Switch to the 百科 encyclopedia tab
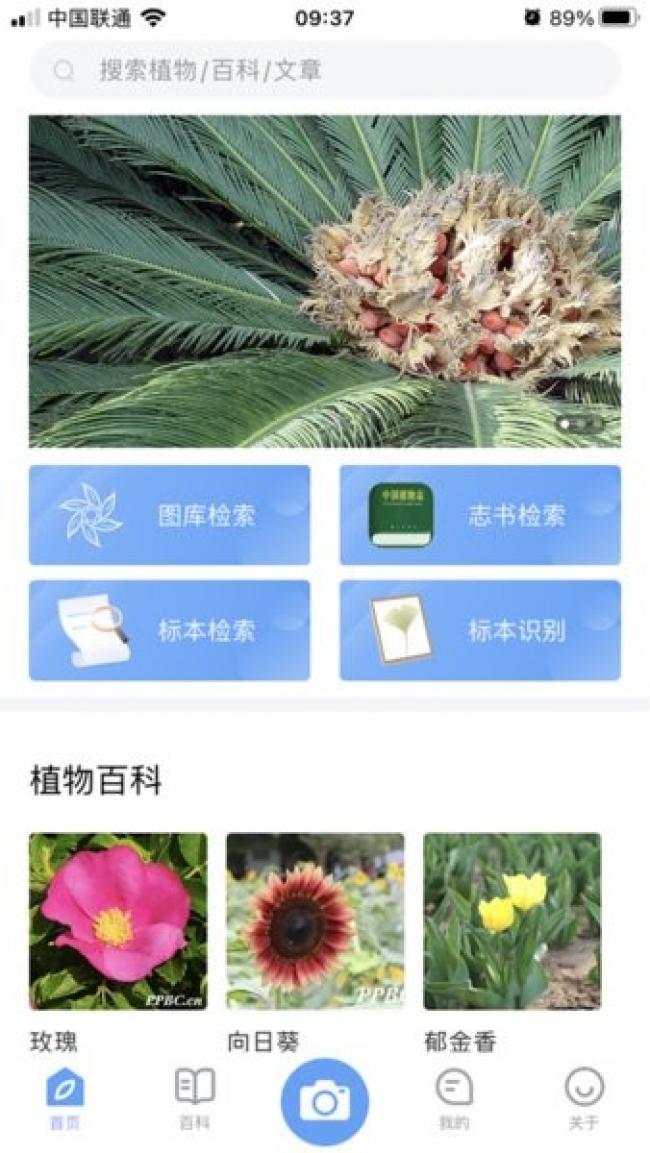 (195, 1099)
